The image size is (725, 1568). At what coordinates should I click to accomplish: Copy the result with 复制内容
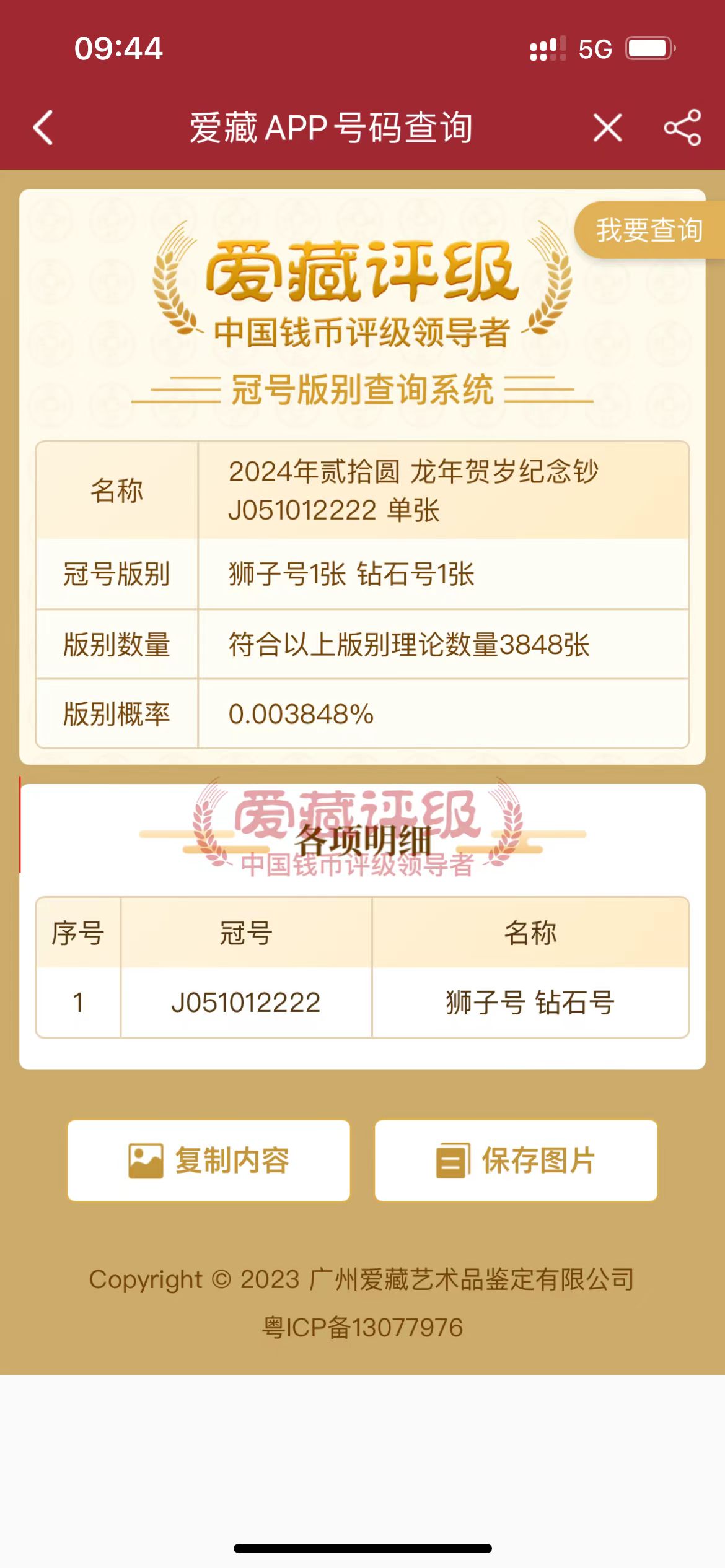209,1160
